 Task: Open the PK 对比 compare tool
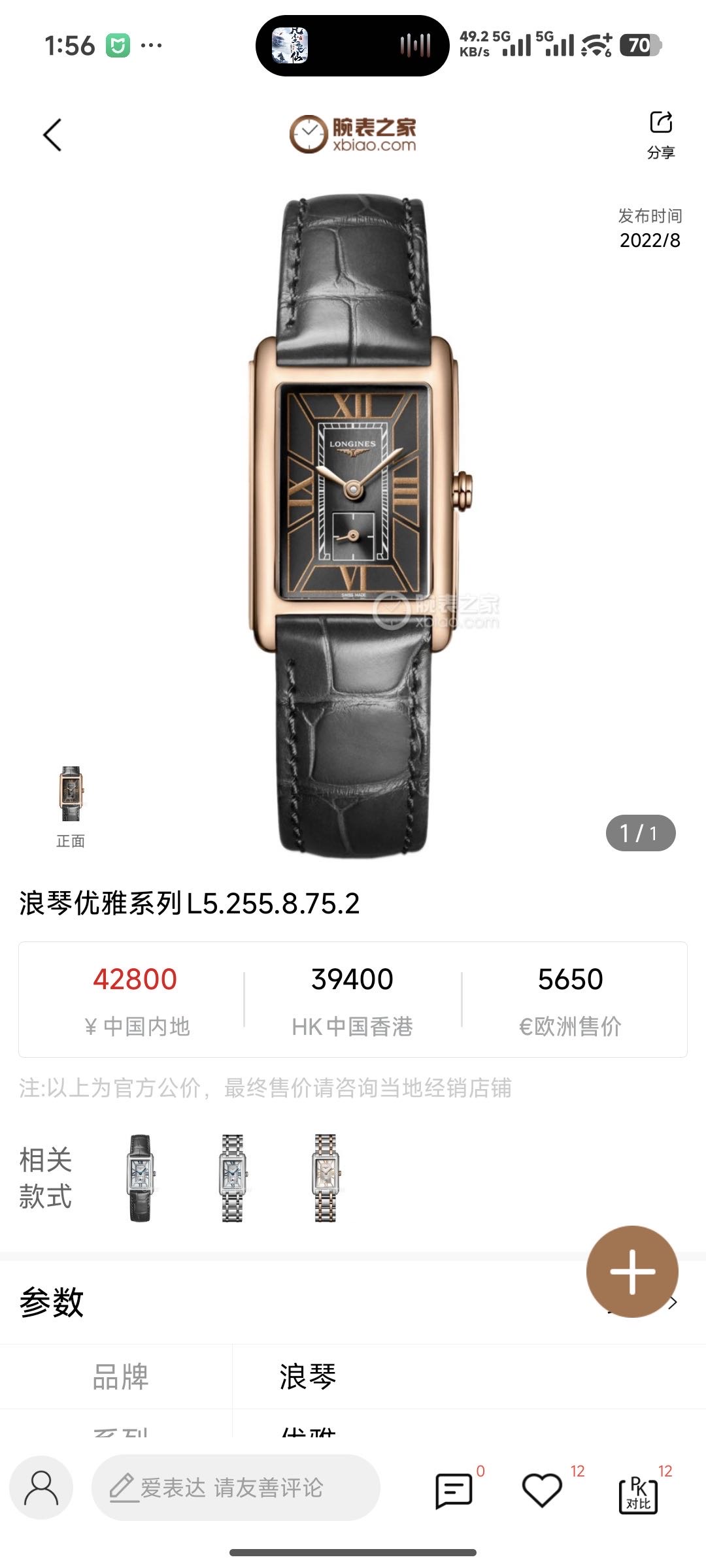coord(638,1494)
